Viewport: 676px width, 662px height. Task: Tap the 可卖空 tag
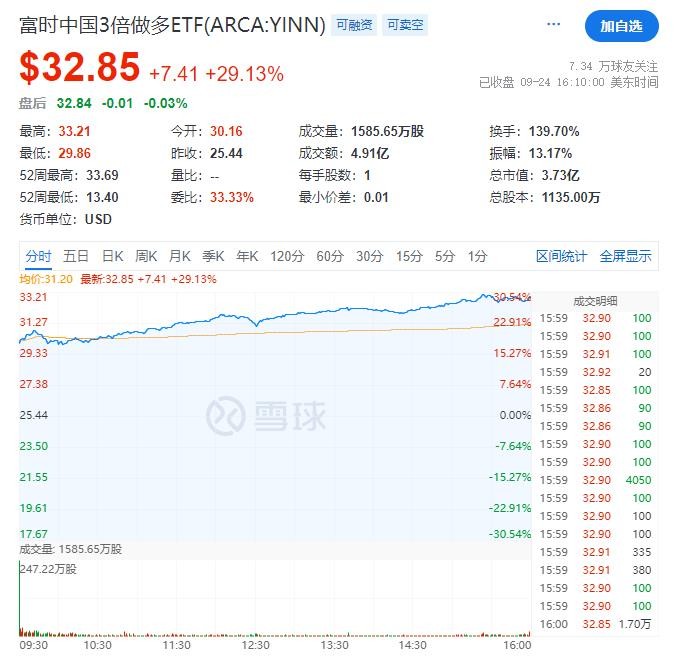pos(405,25)
